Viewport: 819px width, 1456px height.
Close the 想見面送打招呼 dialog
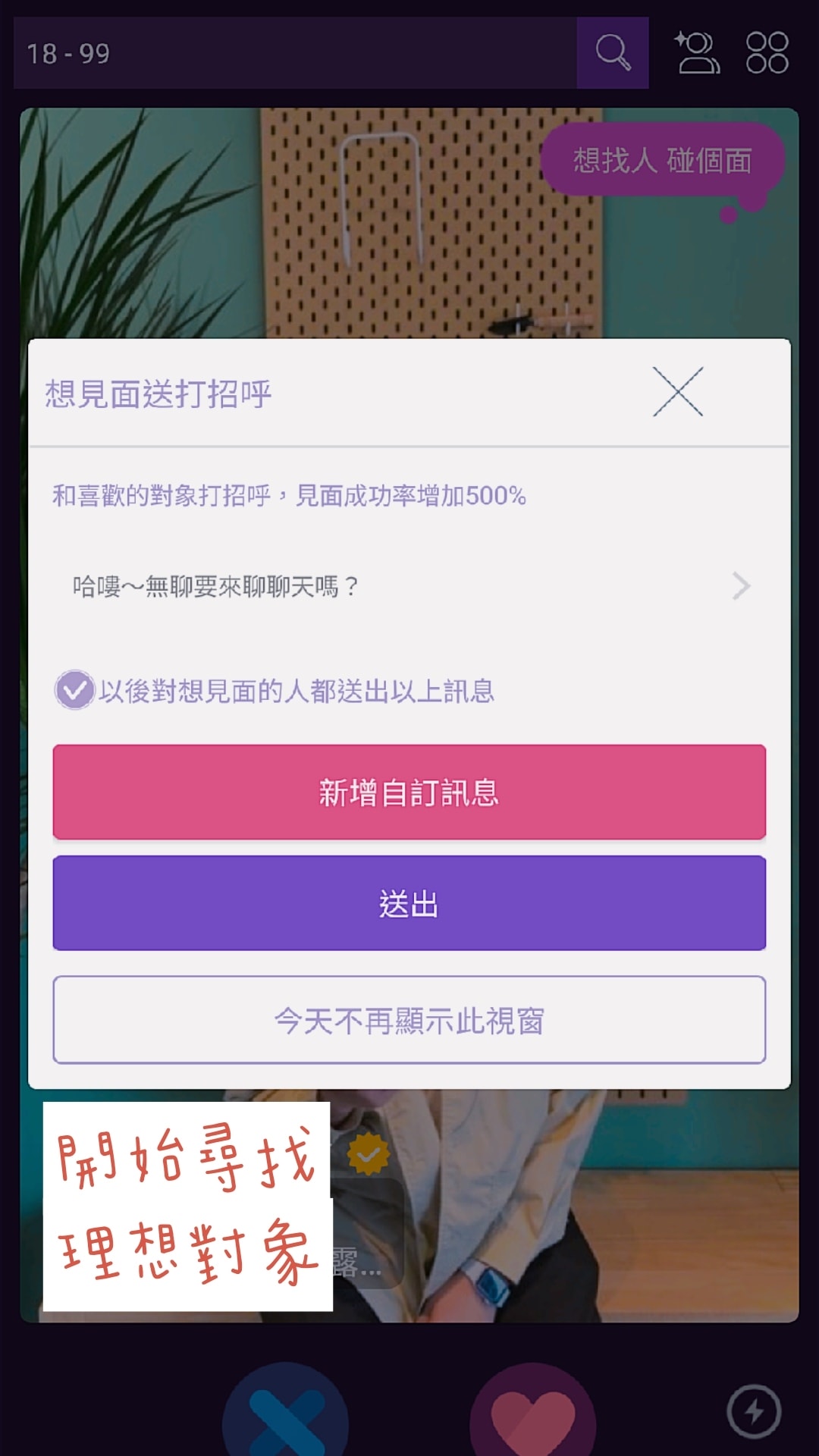coord(678,392)
